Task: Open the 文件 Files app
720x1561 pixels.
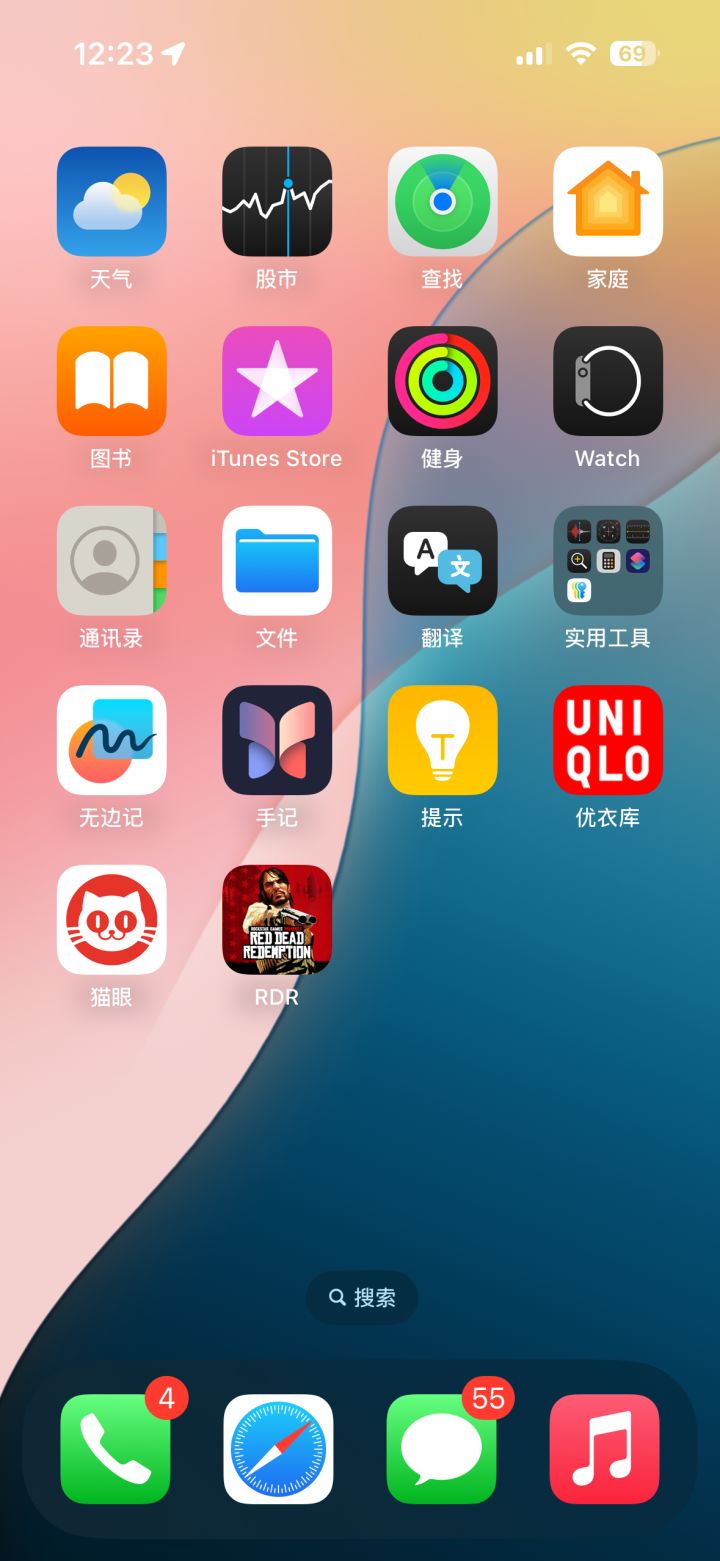Action: (277, 561)
